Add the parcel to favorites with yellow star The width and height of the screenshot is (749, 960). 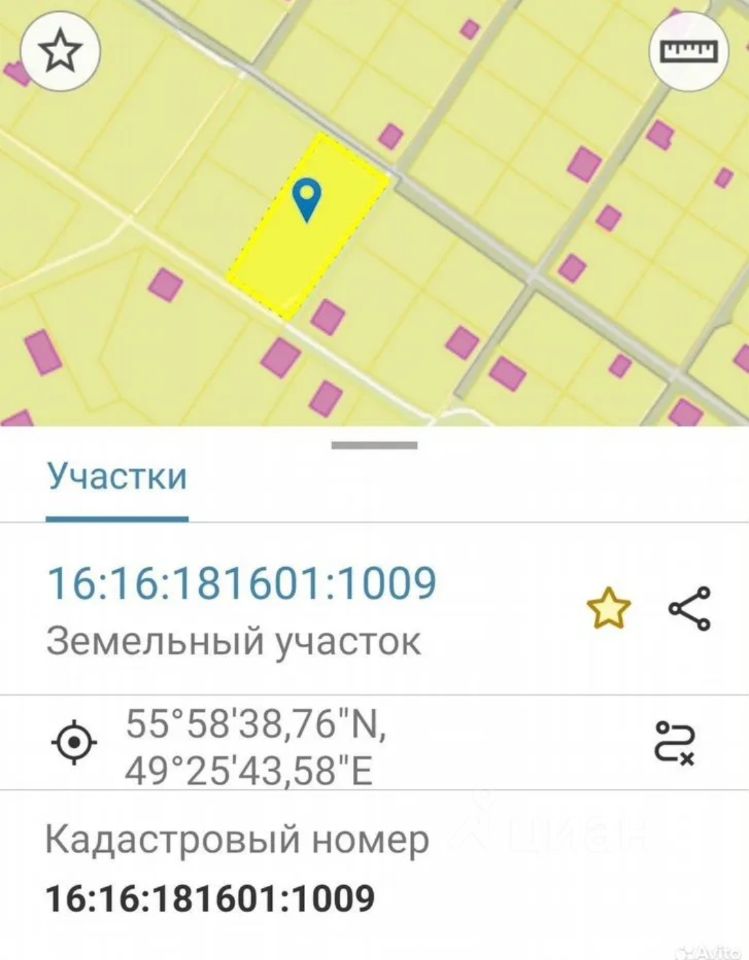(609, 608)
